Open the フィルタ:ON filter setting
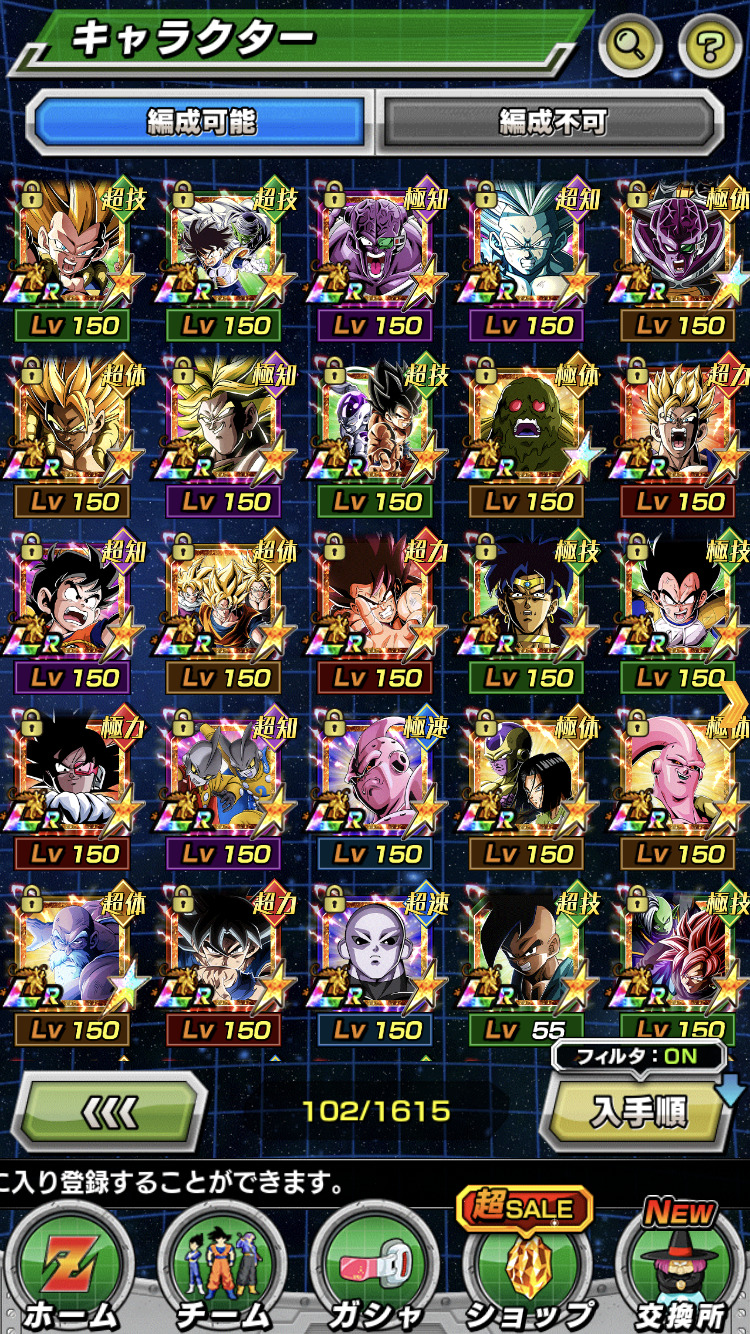Viewport: 750px width, 1334px height. point(636,1056)
